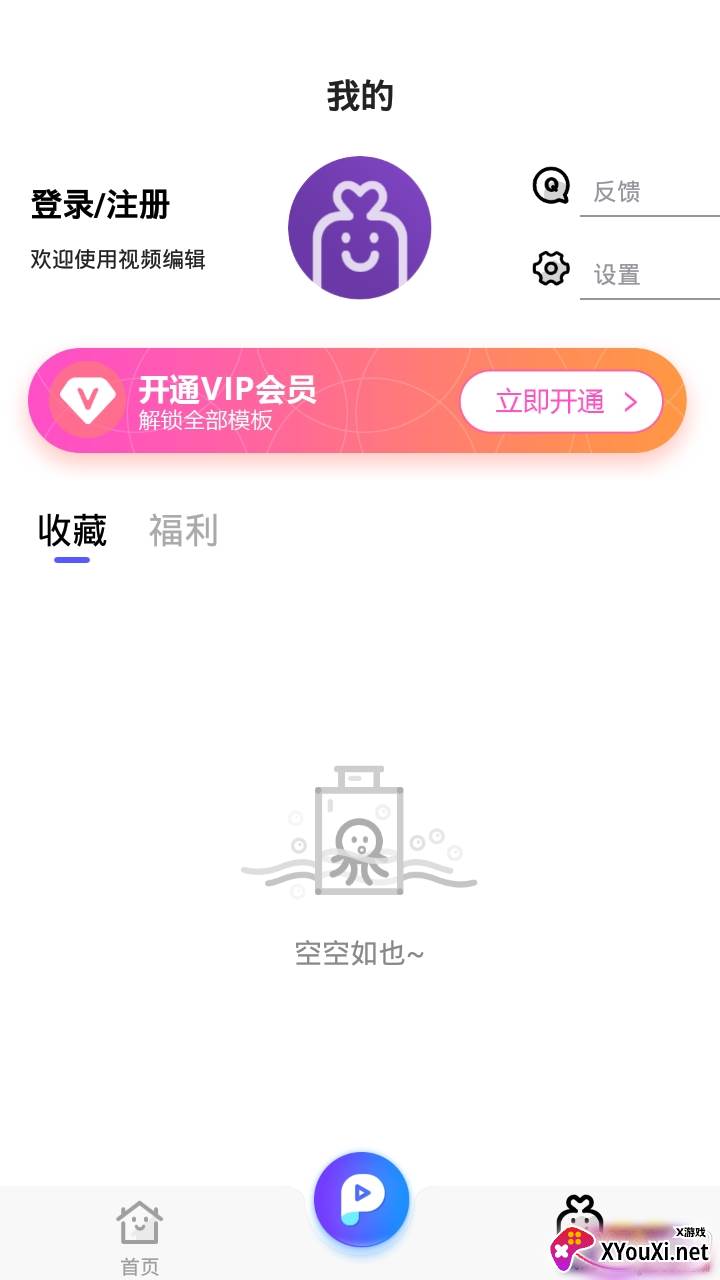Open 反馈 feedback
This screenshot has width=720, height=1280.
click(617, 191)
